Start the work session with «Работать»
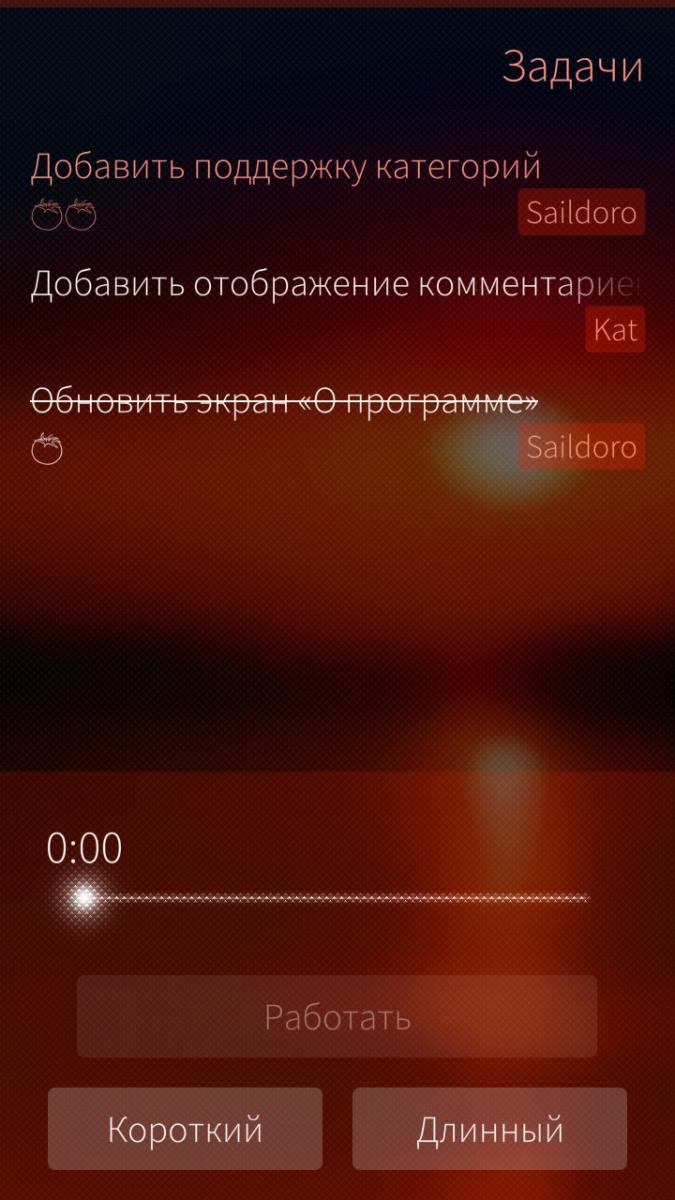 point(337,1017)
